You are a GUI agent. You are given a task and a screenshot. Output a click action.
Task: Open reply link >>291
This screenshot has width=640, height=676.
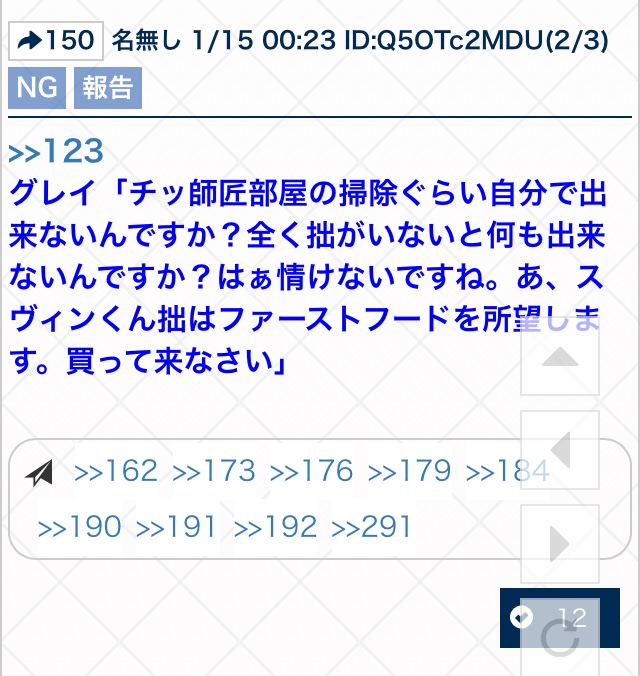pyautogui.click(x=372, y=526)
